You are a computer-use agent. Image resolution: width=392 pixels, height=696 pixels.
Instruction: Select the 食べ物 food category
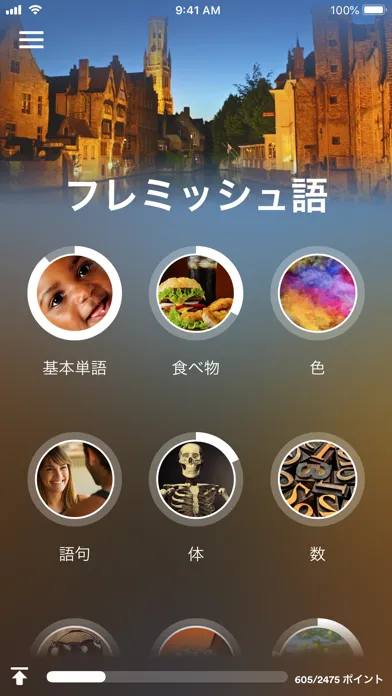click(196, 293)
